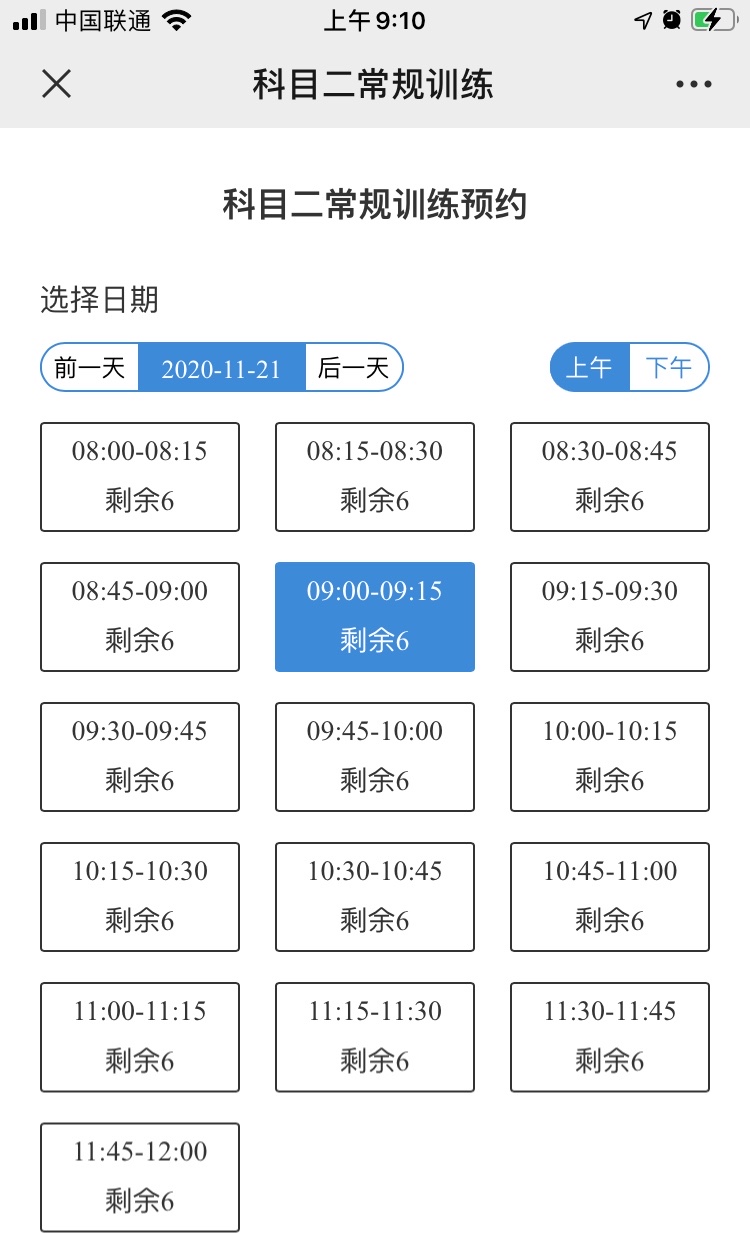750x1233 pixels.
Task: Tap the 2020-11-21 date selector
Action: (221, 368)
